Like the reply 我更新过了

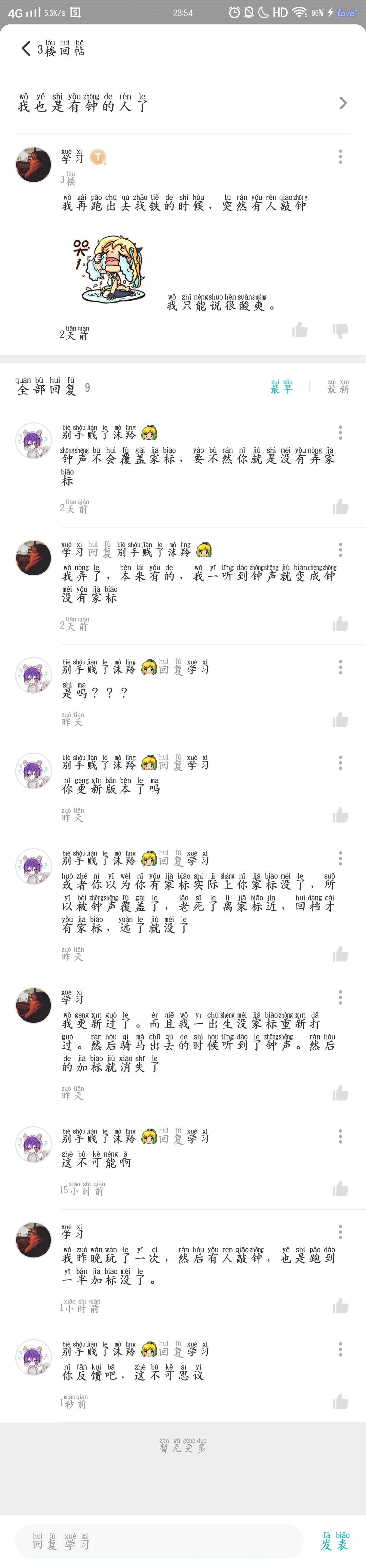click(341, 1094)
